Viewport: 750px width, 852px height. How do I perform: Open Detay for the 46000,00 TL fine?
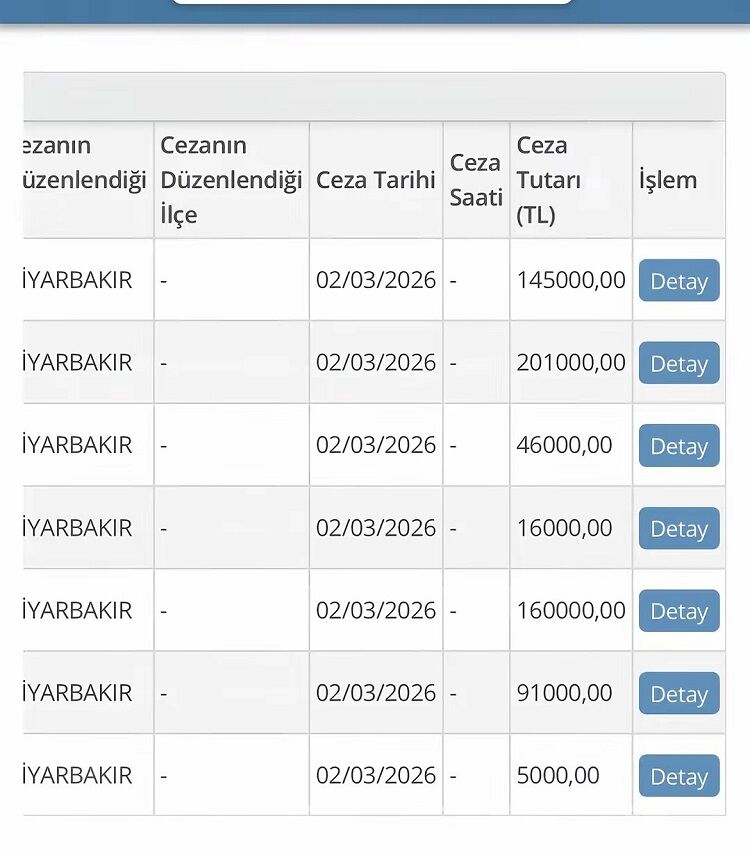[x=679, y=446]
